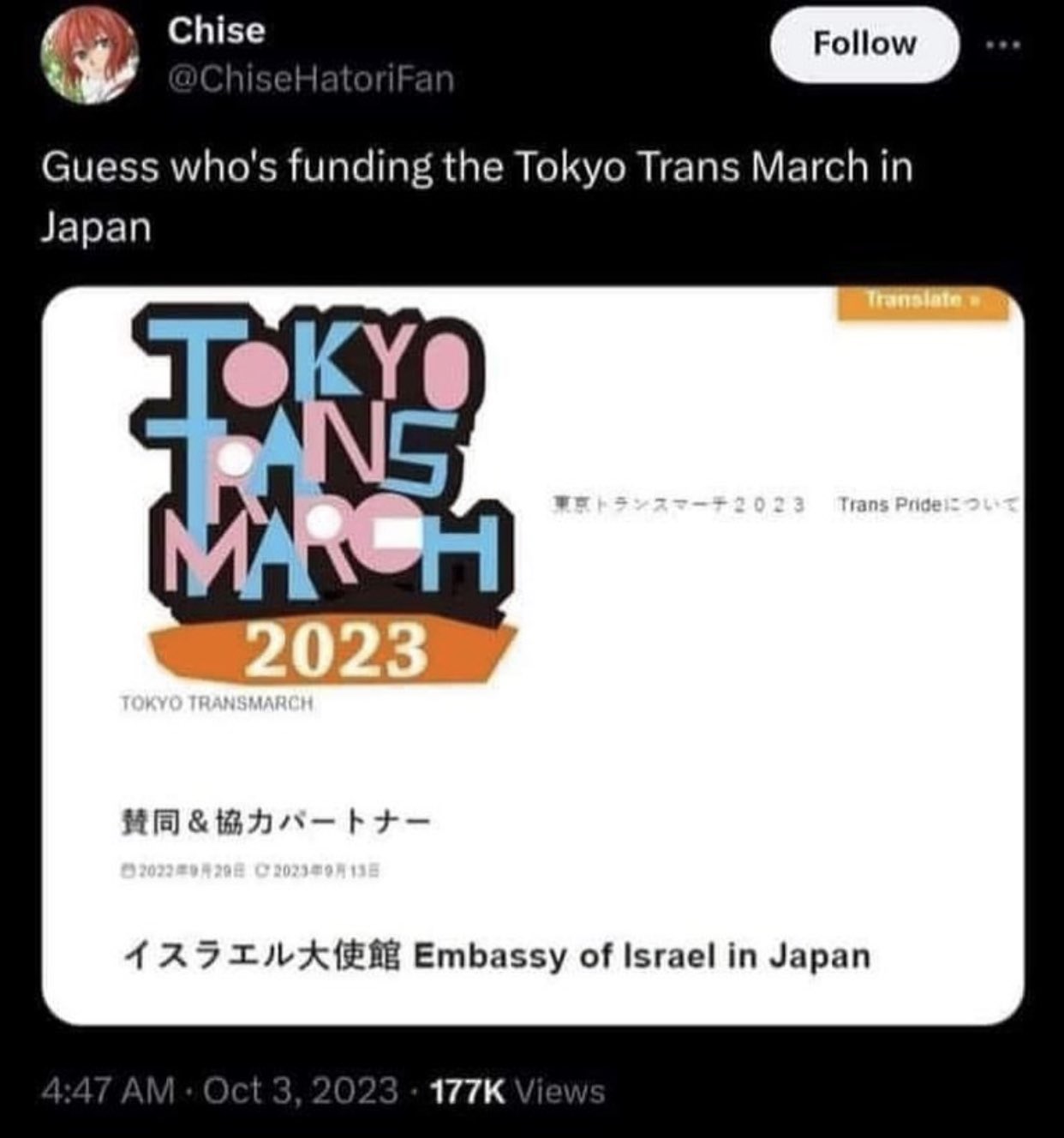Tap the @ChiseHatoriFan handle
The height and width of the screenshot is (1138, 1064).
point(310,79)
